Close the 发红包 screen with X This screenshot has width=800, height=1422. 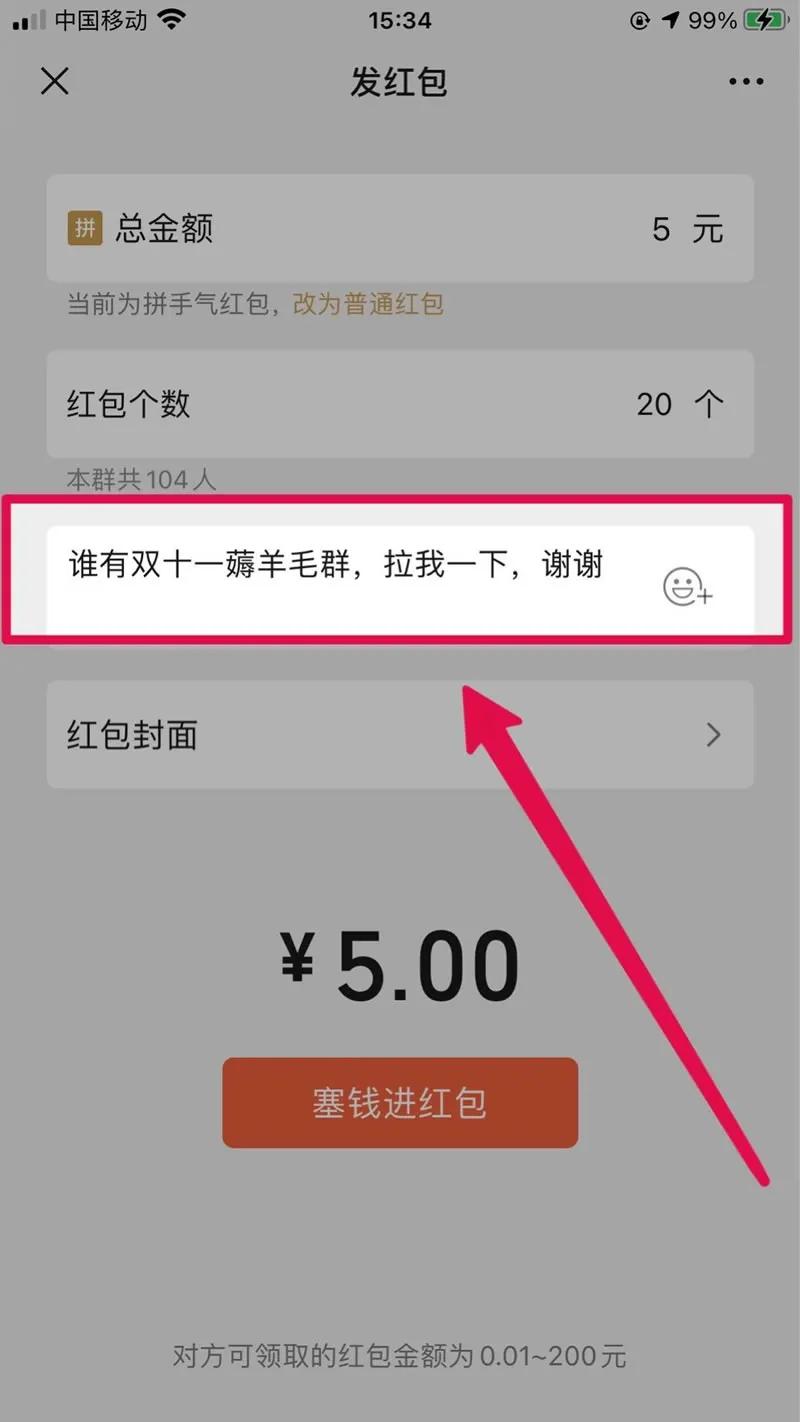tap(54, 81)
